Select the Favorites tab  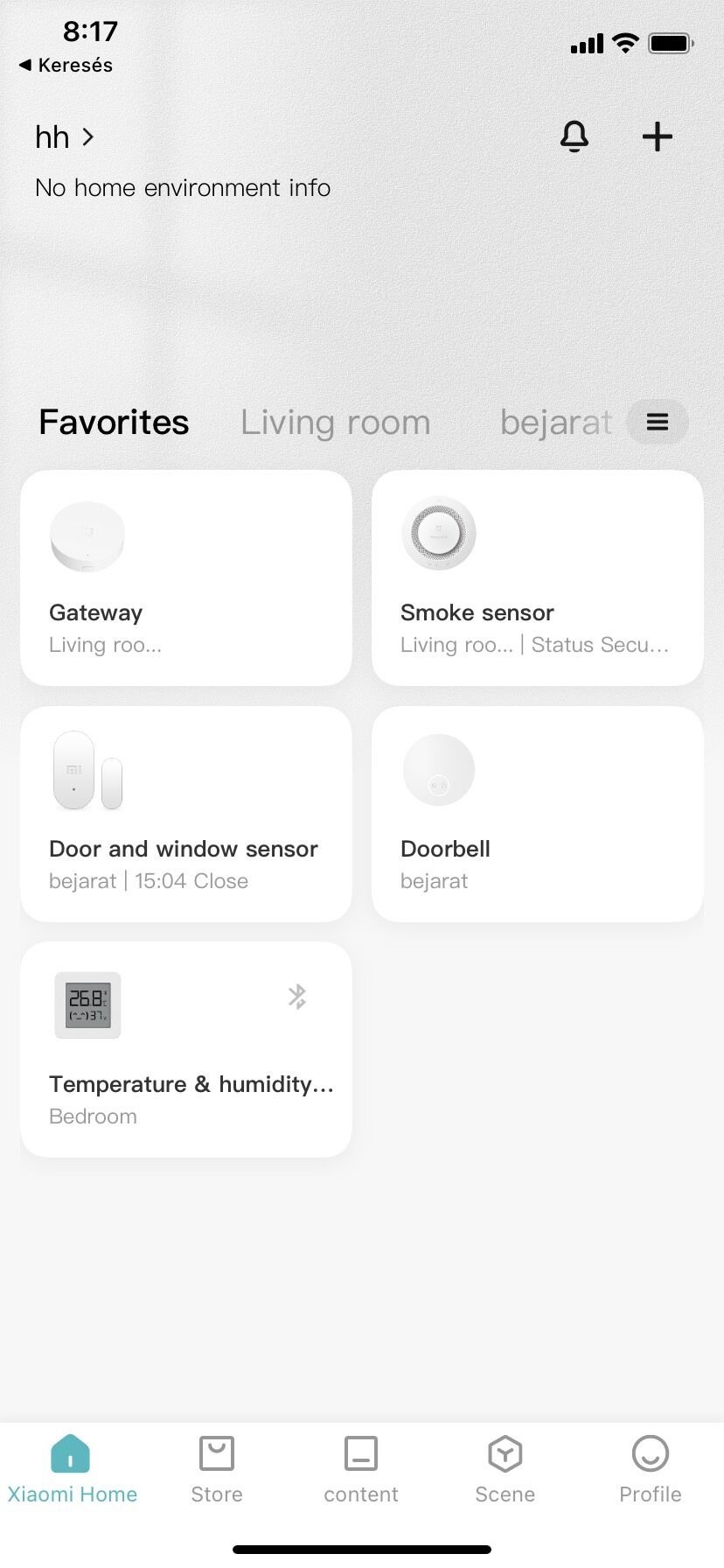114,423
